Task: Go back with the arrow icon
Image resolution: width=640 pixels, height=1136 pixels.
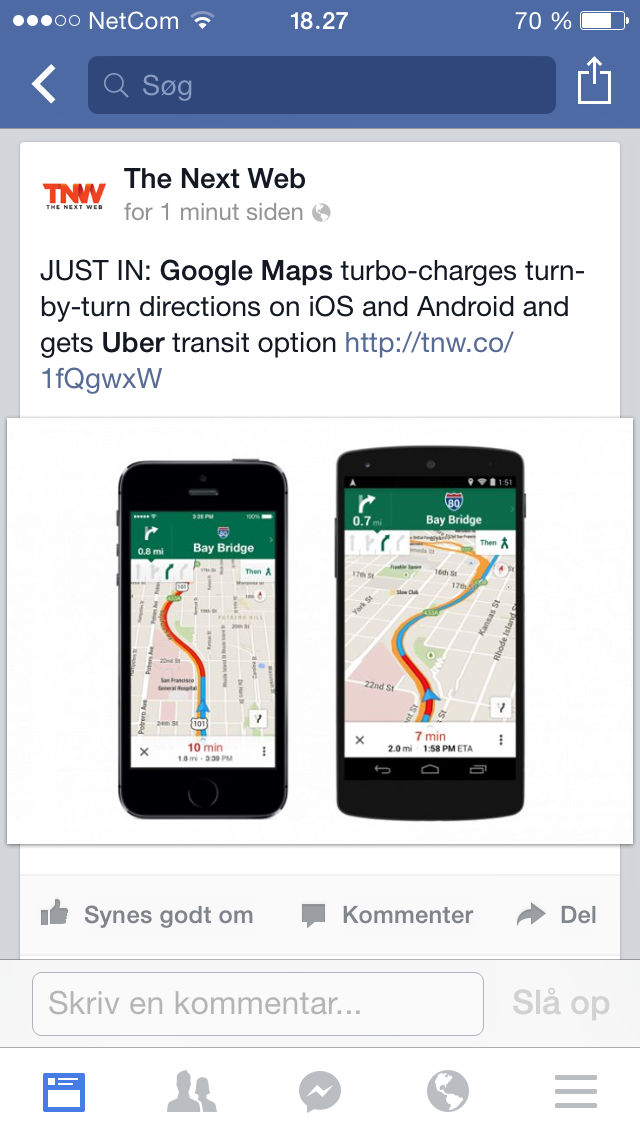Action: (44, 85)
